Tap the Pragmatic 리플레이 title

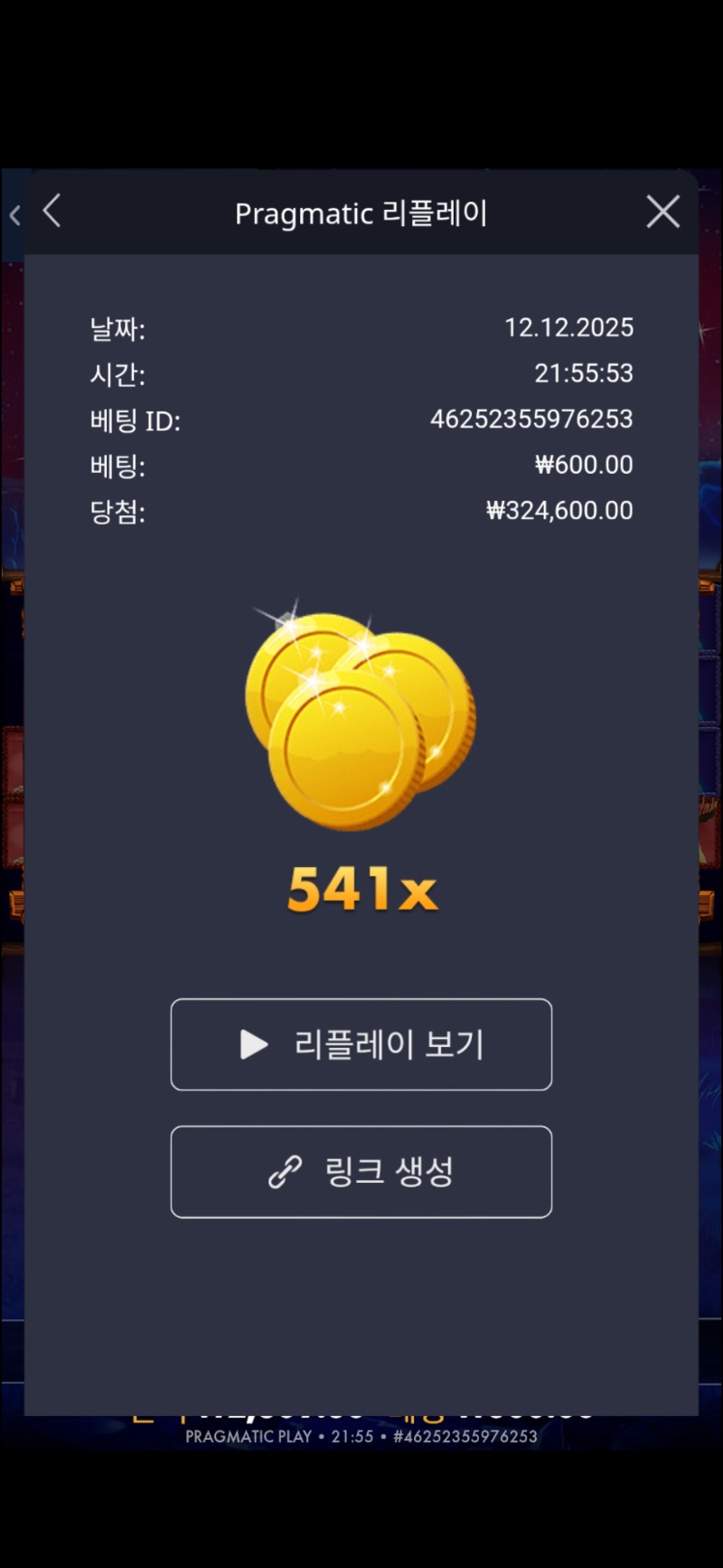point(361,213)
